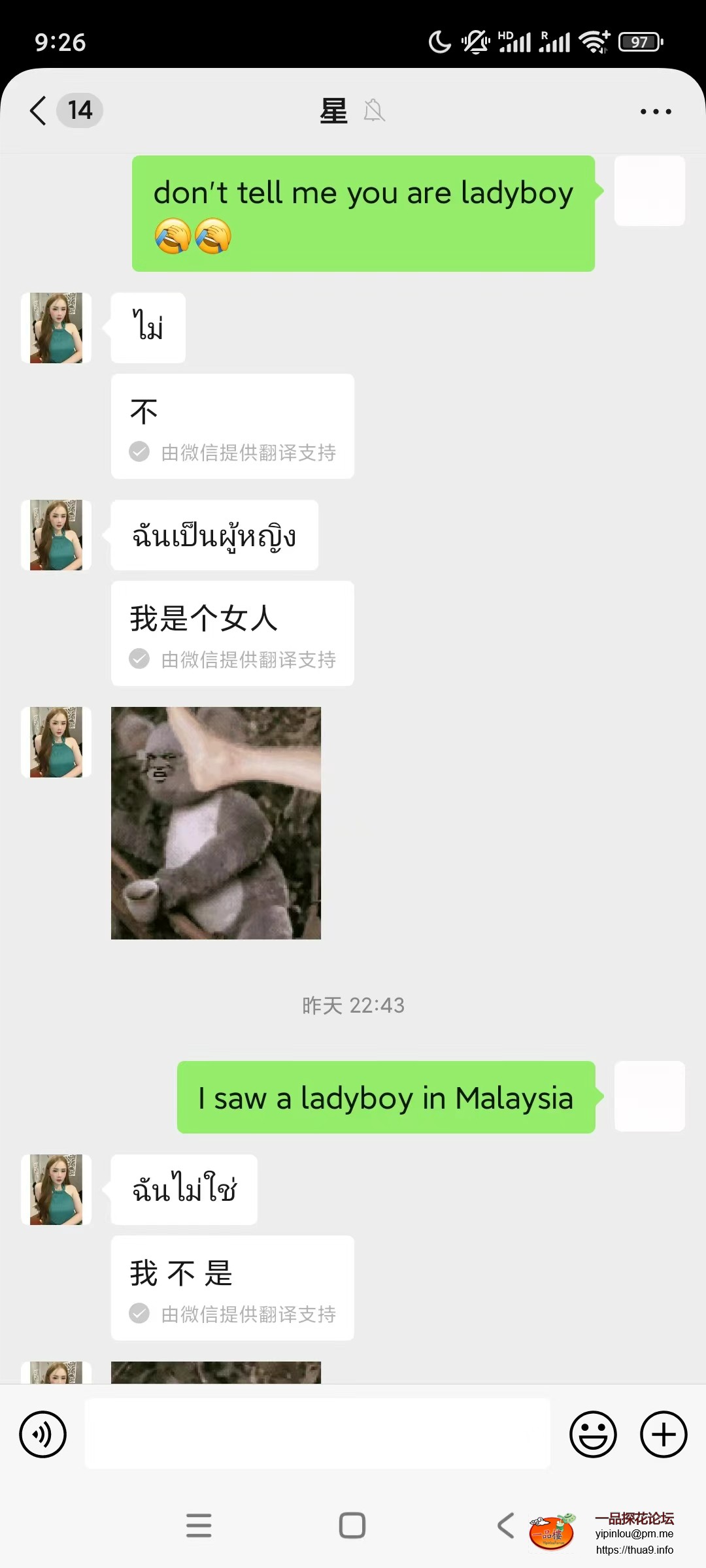This screenshot has height=1568, width=706.
Task: Open the plus attachments menu
Action: click(663, 1434)
